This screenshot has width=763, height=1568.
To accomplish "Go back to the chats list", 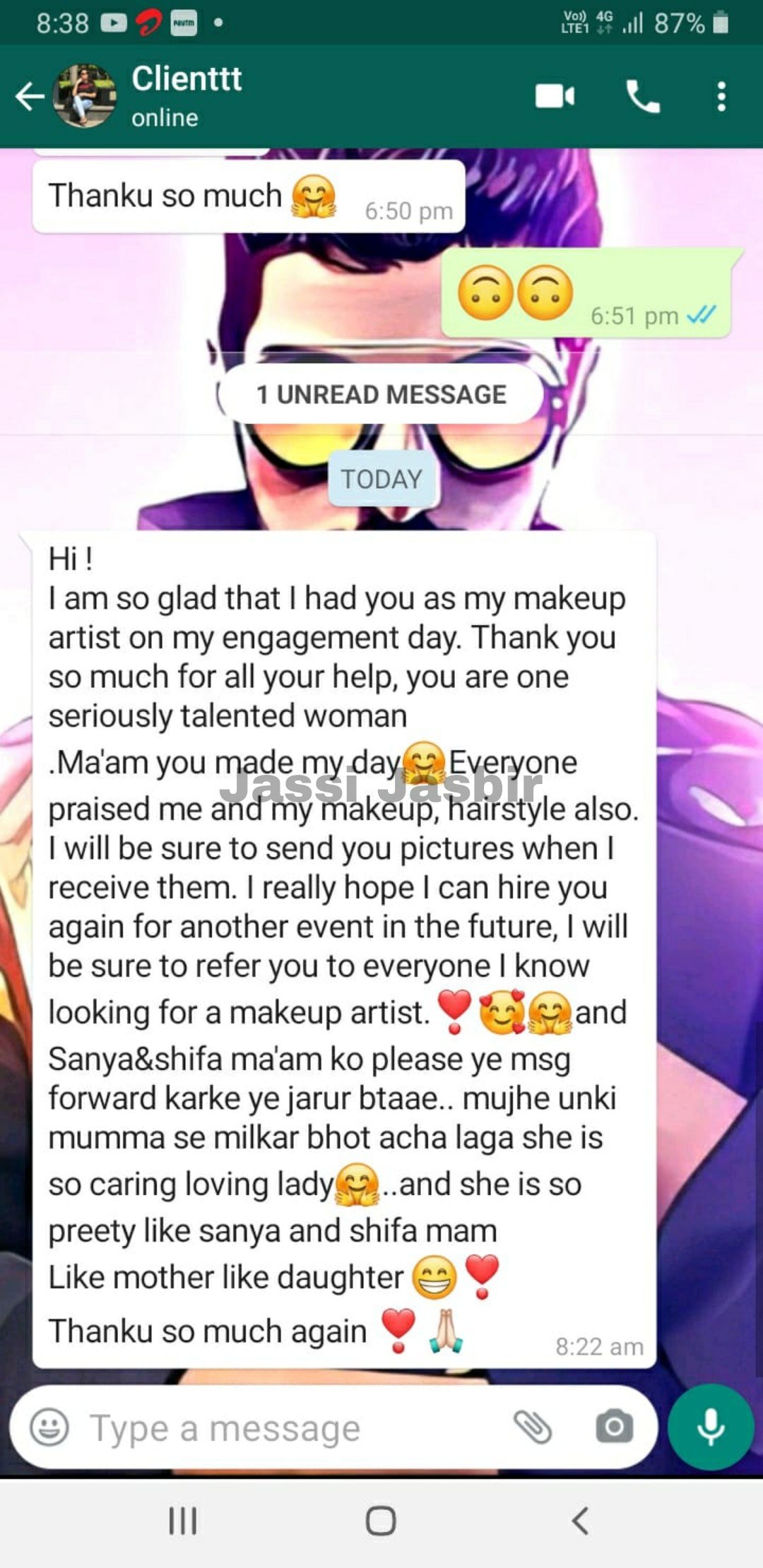I will coord(30,97).
